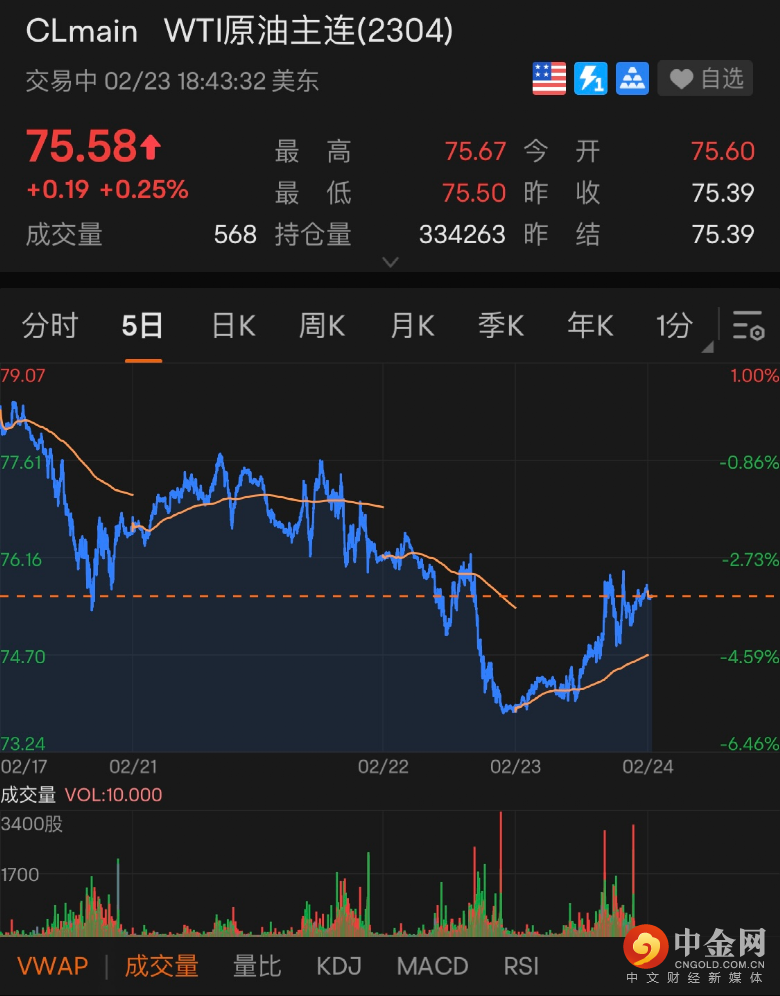Switch to the 季K chart tab
Image resolution: width=780 pixels, height=996 pixels.
(501, 325)
